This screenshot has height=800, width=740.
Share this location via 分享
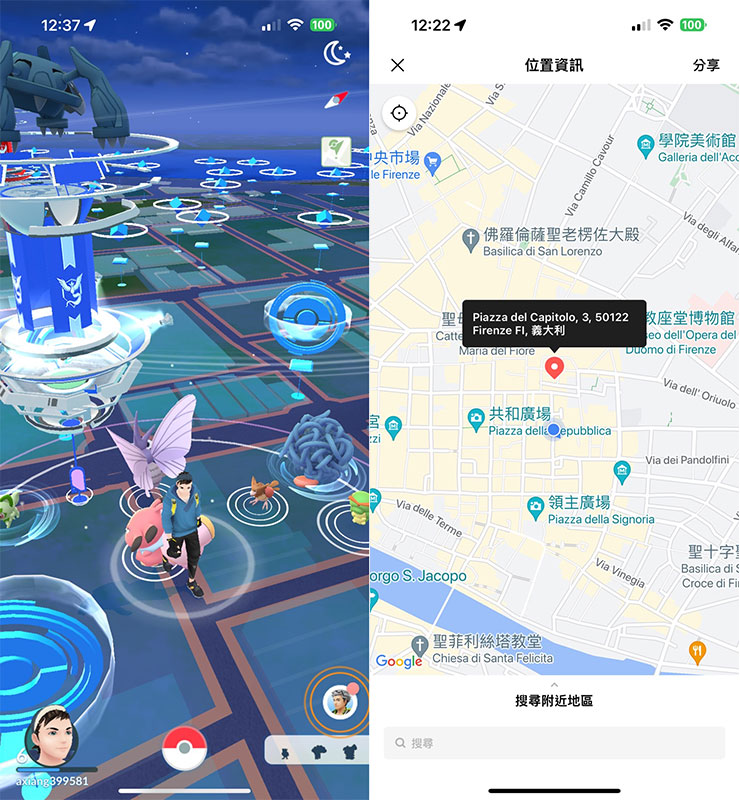click(x=706, y=65)
